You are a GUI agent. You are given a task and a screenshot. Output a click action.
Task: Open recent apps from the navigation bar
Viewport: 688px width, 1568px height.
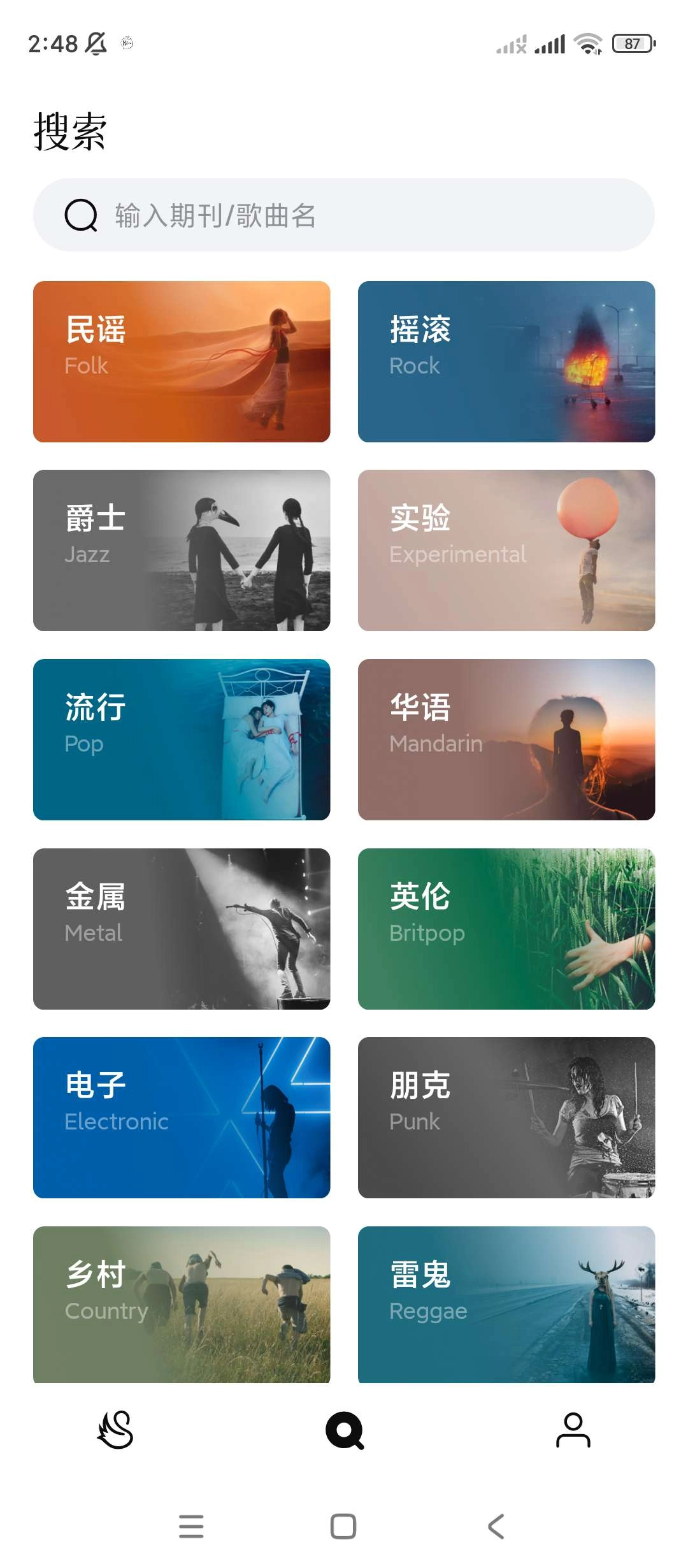tap(191, 1527)
